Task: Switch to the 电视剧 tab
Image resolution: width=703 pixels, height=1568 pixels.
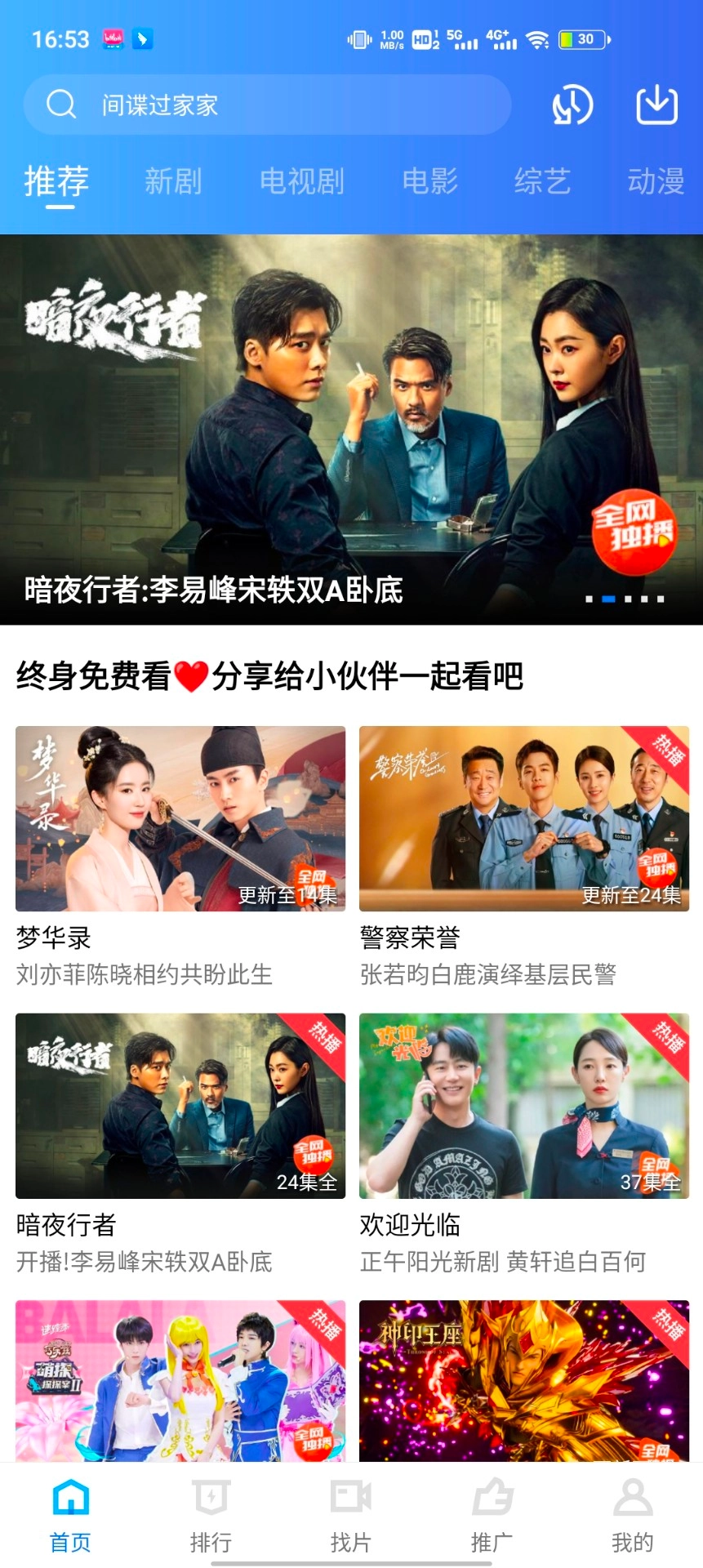Action: pyautogui.click(x=303, y=181)
